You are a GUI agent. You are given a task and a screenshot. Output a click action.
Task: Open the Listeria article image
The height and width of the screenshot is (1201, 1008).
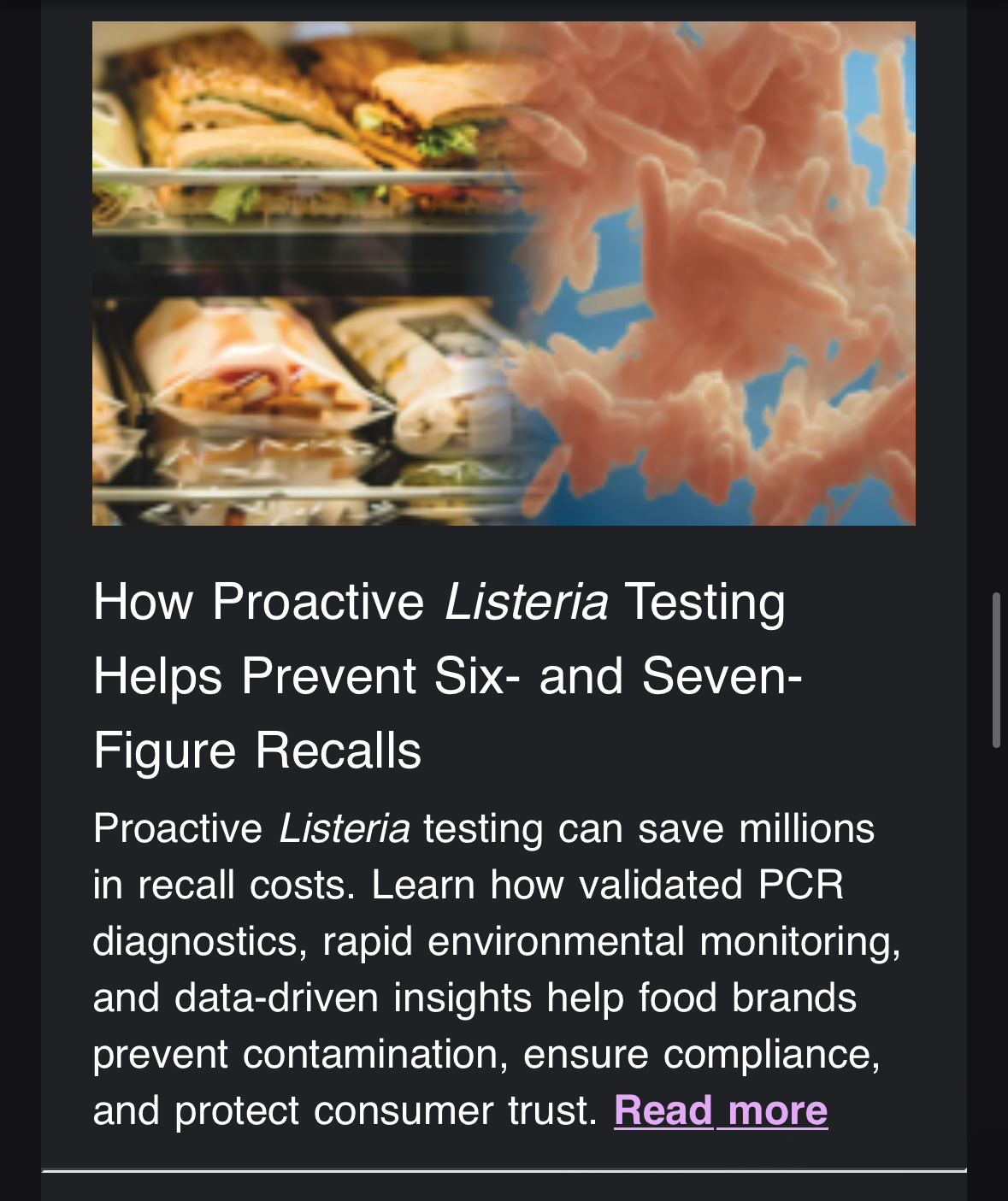point(504,274)
